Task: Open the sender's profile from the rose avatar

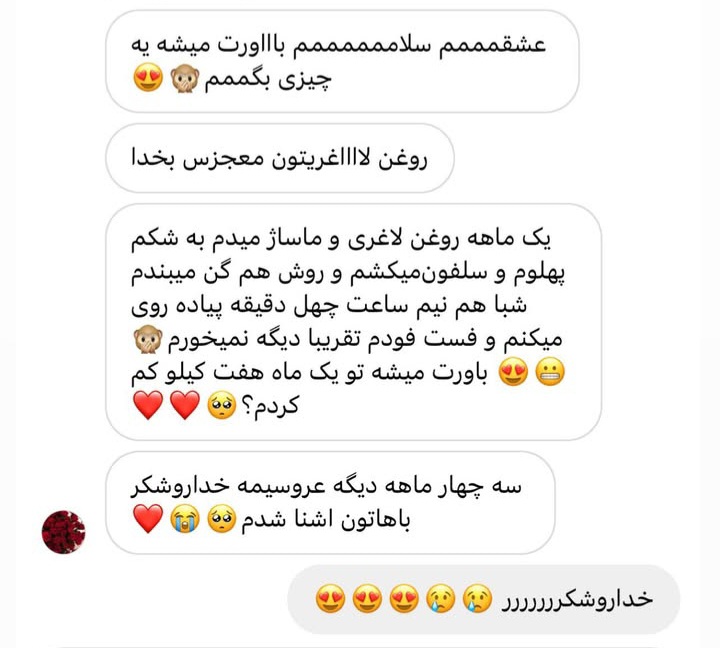Action: (63, 531)
